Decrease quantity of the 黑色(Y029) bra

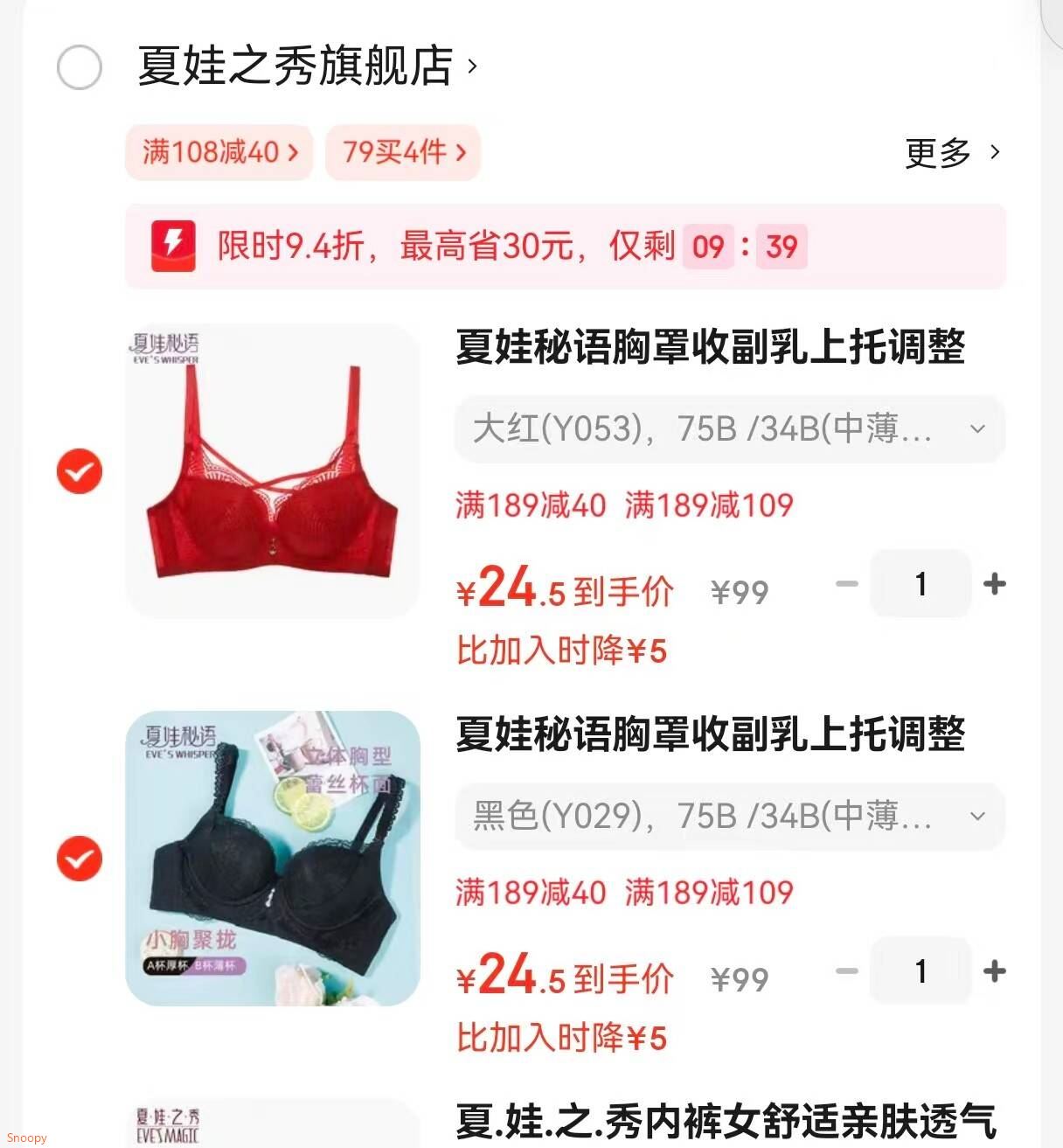click(846, 971)
